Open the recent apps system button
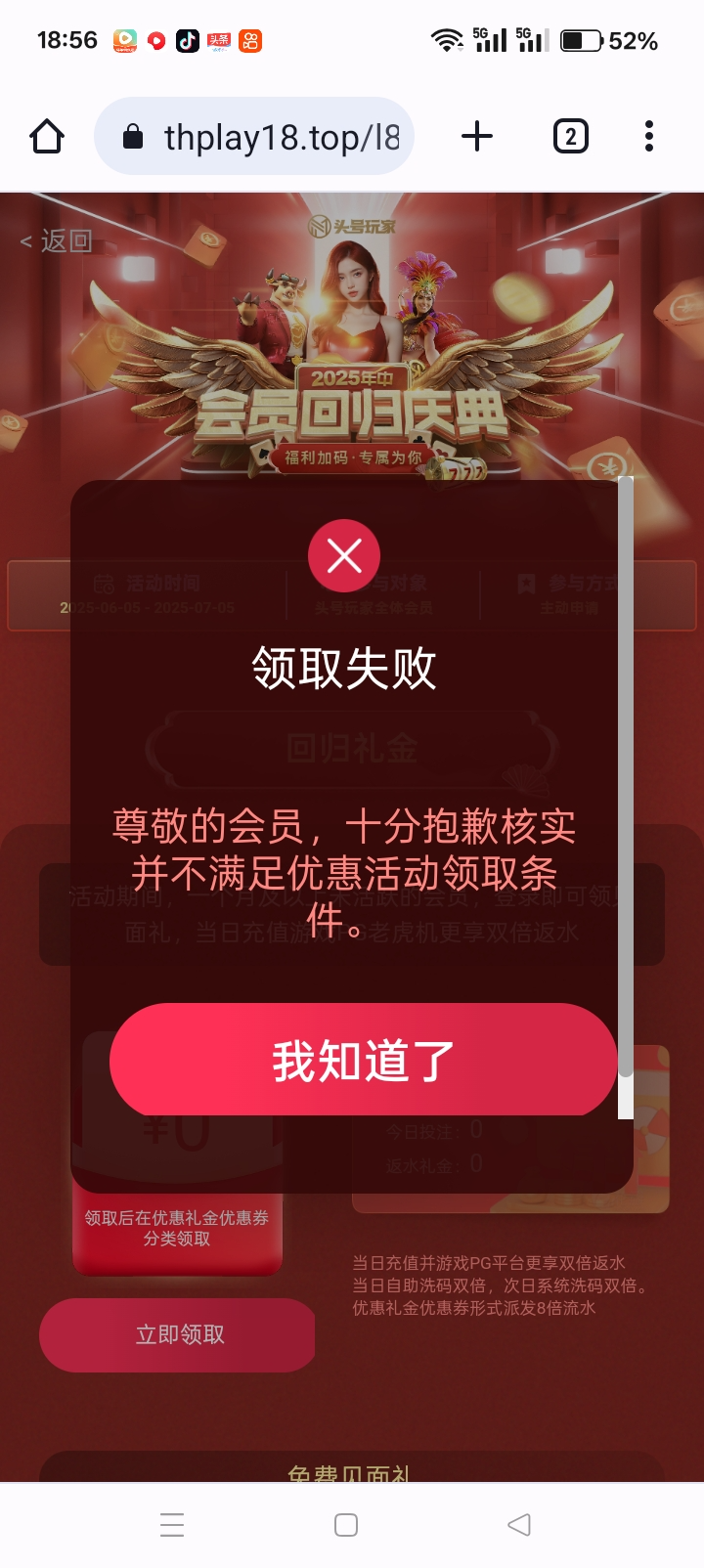Image resolution: width=704 pixels, height=1568 pixels. [172, 1524]
